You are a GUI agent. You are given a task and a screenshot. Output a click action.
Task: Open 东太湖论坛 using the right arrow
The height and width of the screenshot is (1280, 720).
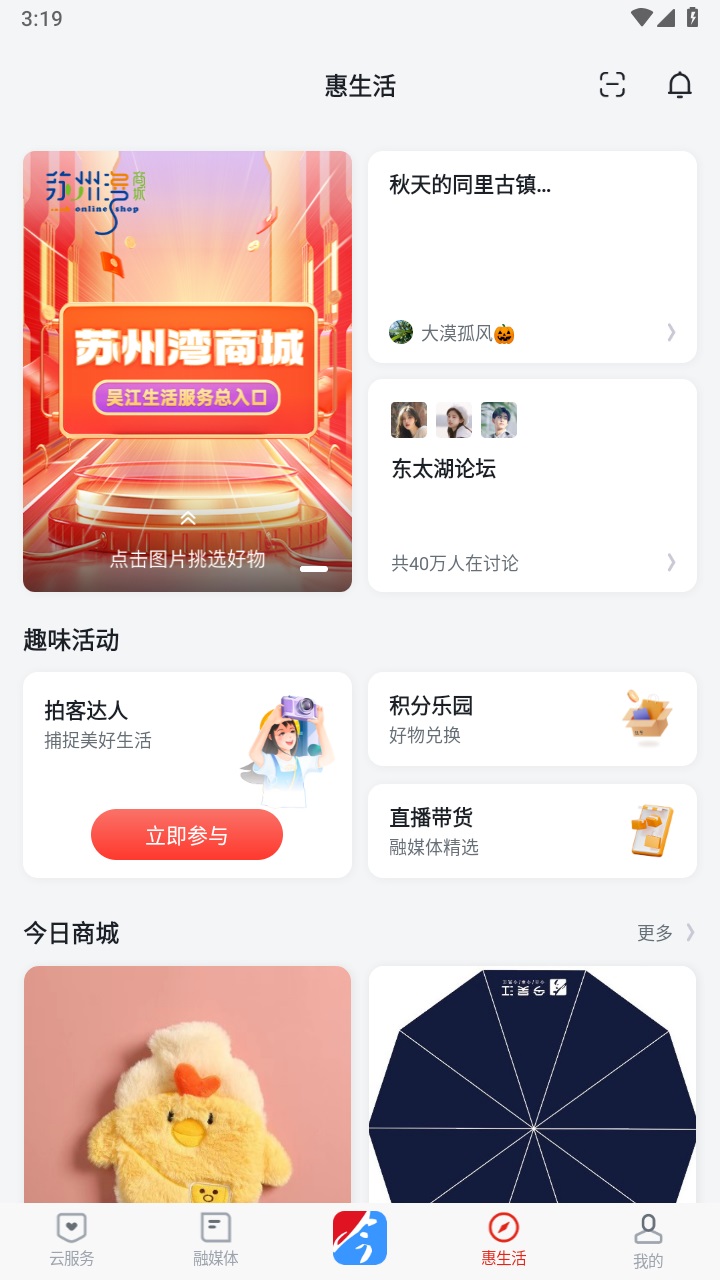coord(670,563)
